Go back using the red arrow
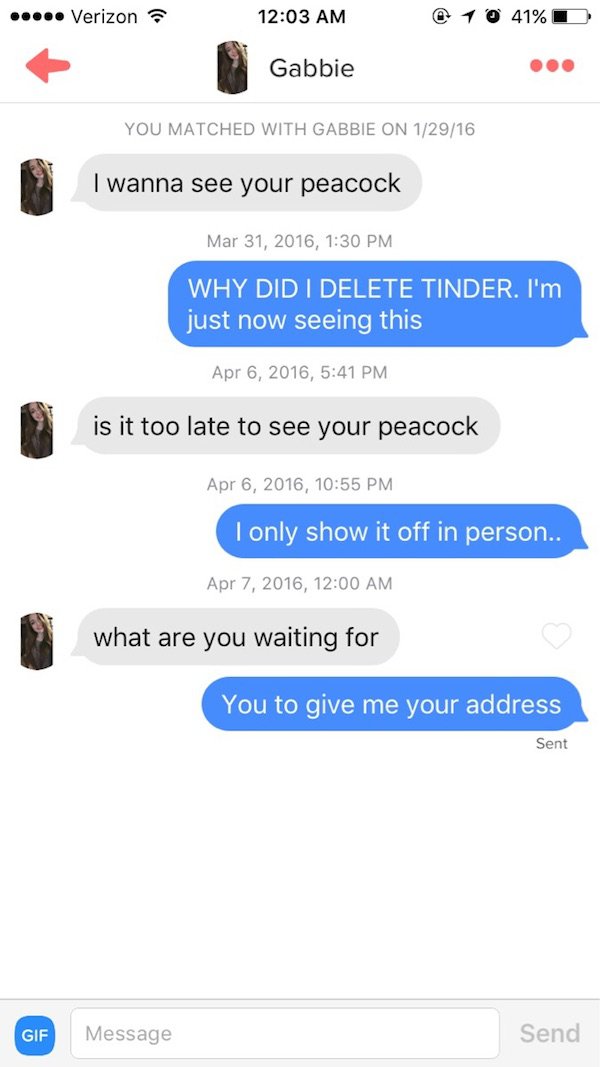Screen dimensions: 600x1067 click(47, 66)
